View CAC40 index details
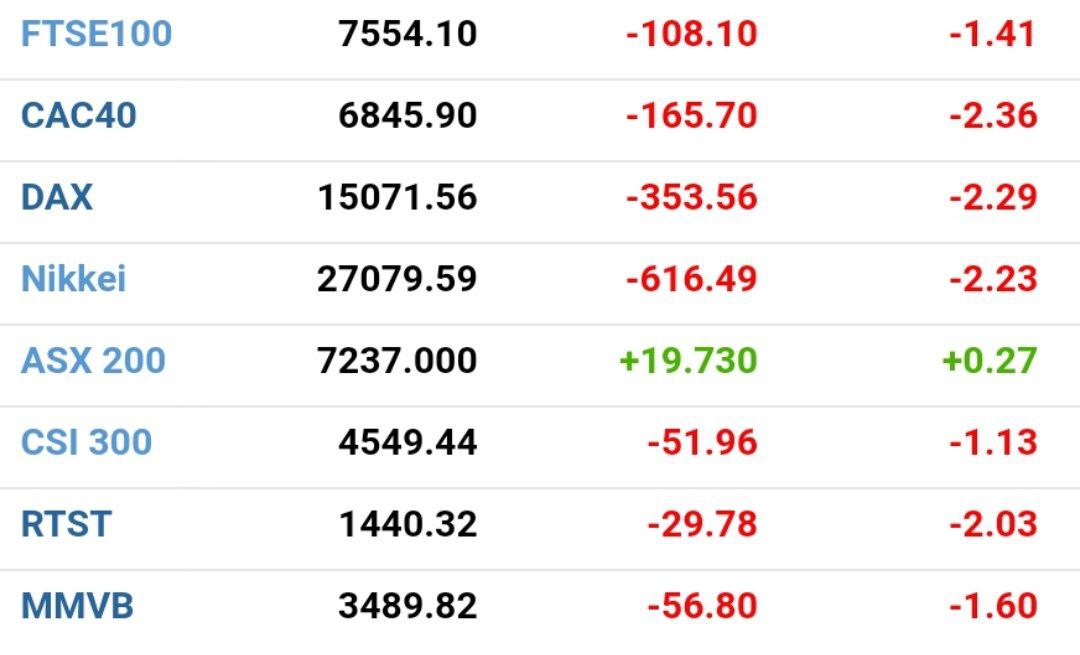 pyautogui.click(x=79, y=116)
